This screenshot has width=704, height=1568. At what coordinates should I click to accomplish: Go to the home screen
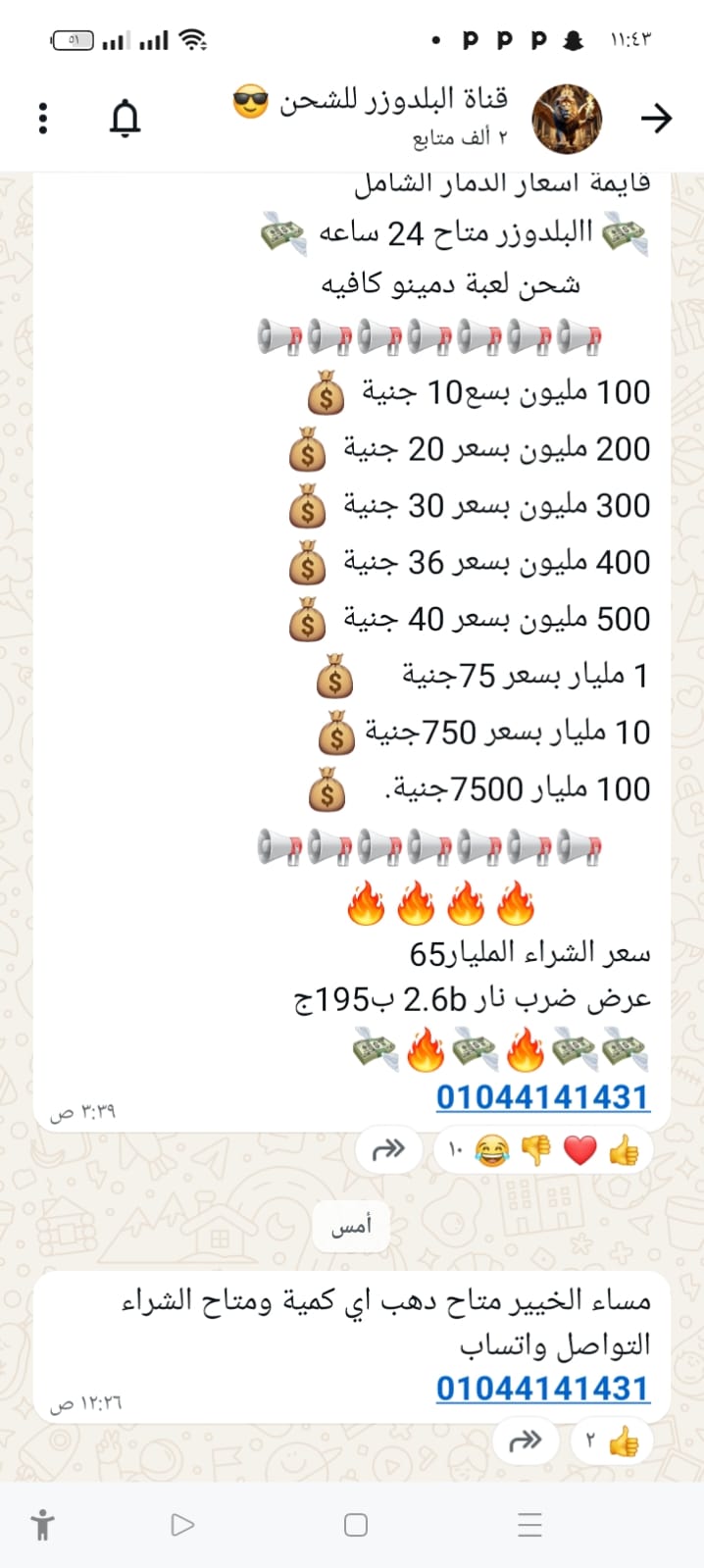coord(356,1524)
